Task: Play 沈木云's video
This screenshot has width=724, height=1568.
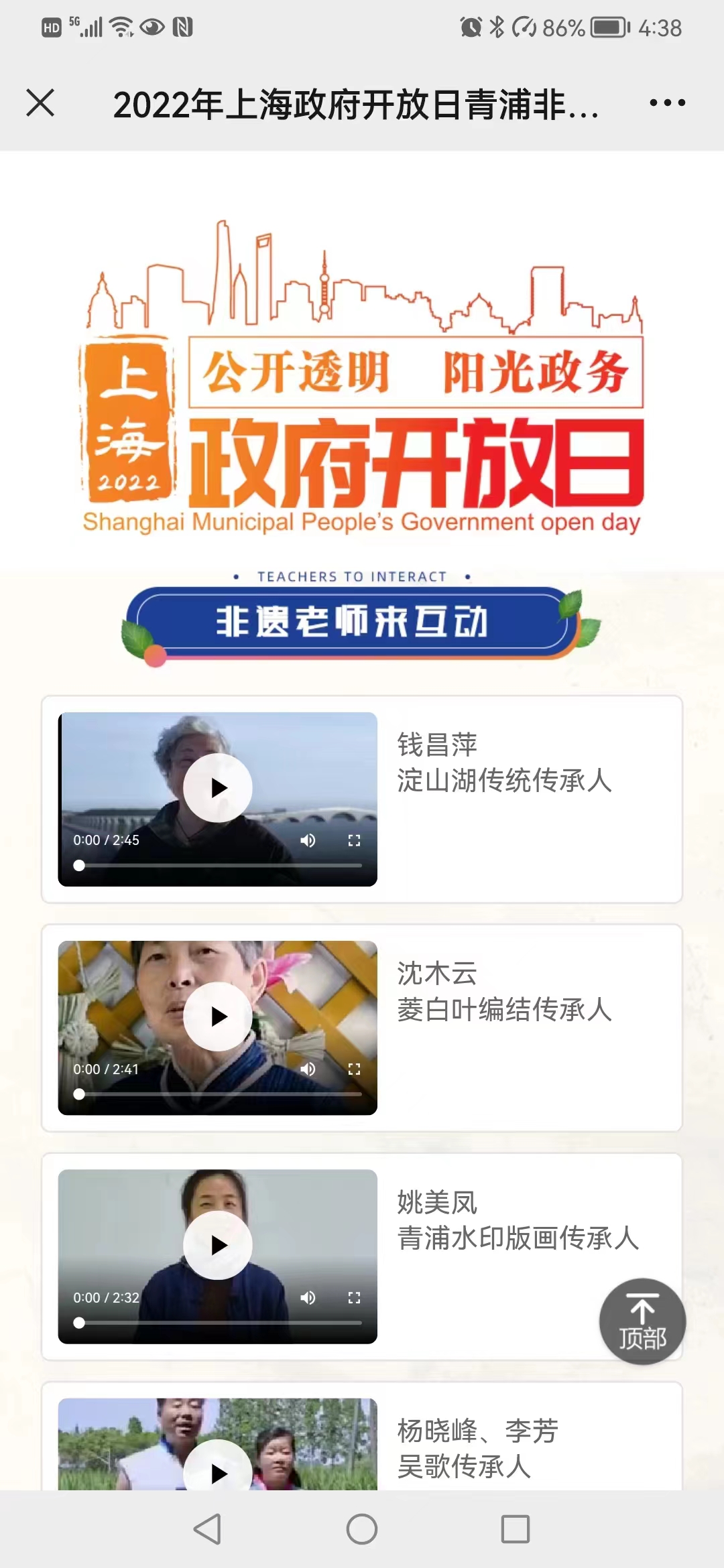Action: pyautogui.click(x=218, y=1017)
